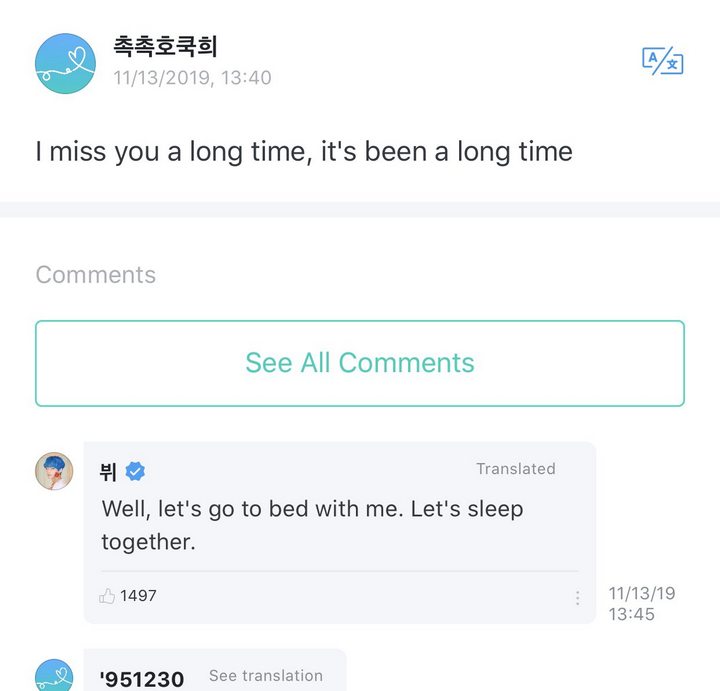Screen dimensions: 720x691
Task: Open 촉촉호쿡희's profile avatar
Action: [65, 63]
